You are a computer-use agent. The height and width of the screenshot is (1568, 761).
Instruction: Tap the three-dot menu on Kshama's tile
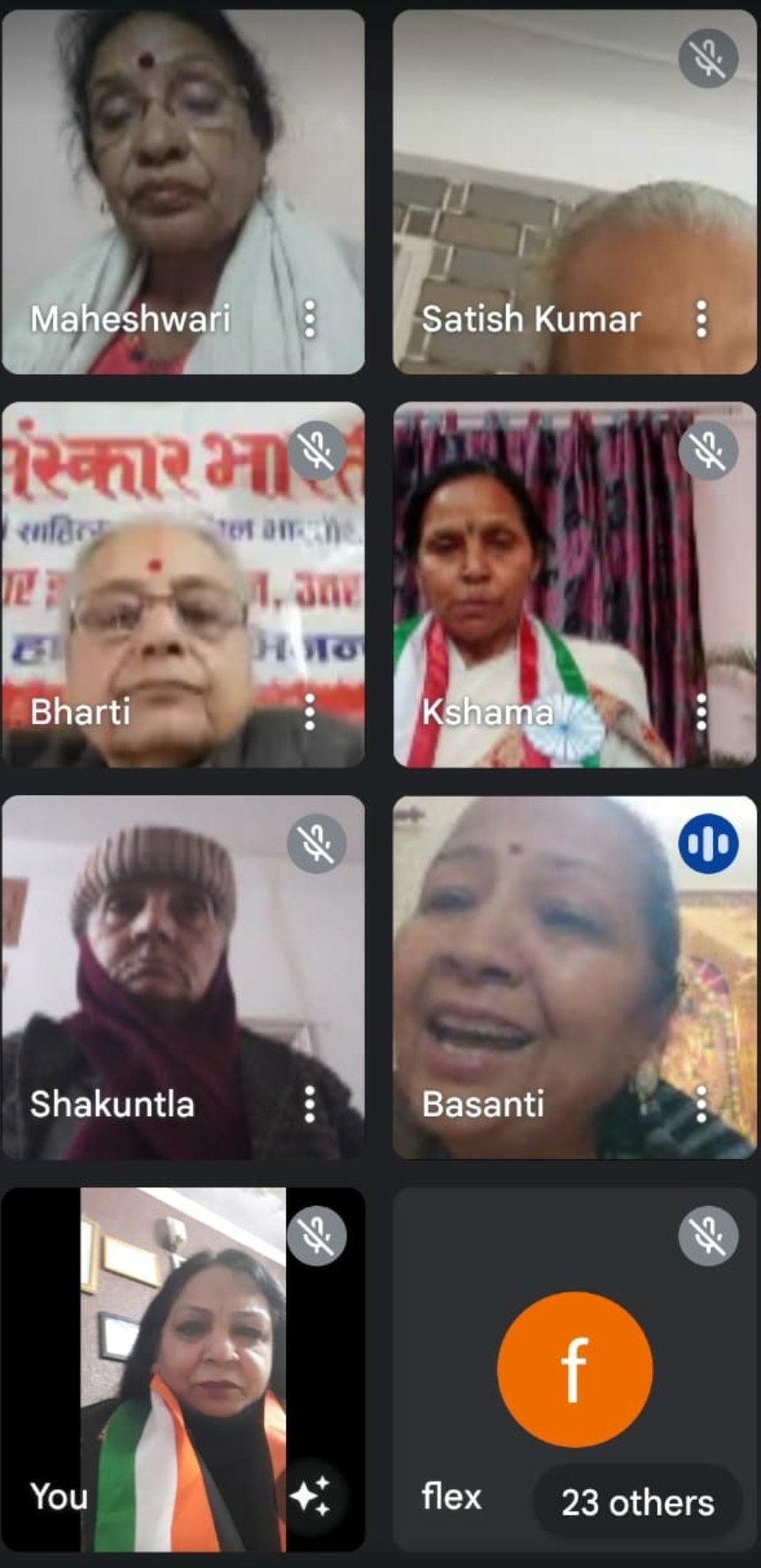[701, 712]
